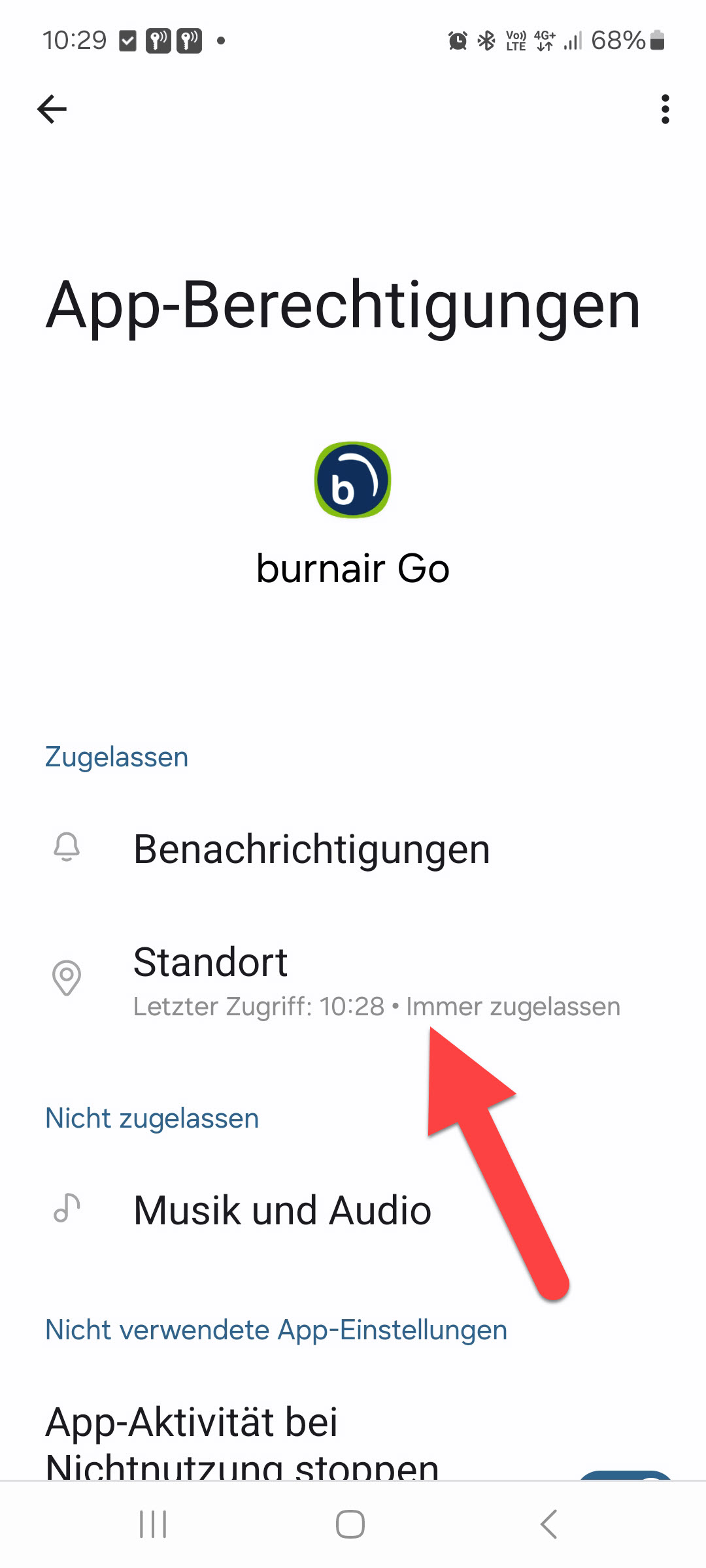
Task: Open recent apps from navigation bar
Action: pyautogui.click(x=153, y=1524)
